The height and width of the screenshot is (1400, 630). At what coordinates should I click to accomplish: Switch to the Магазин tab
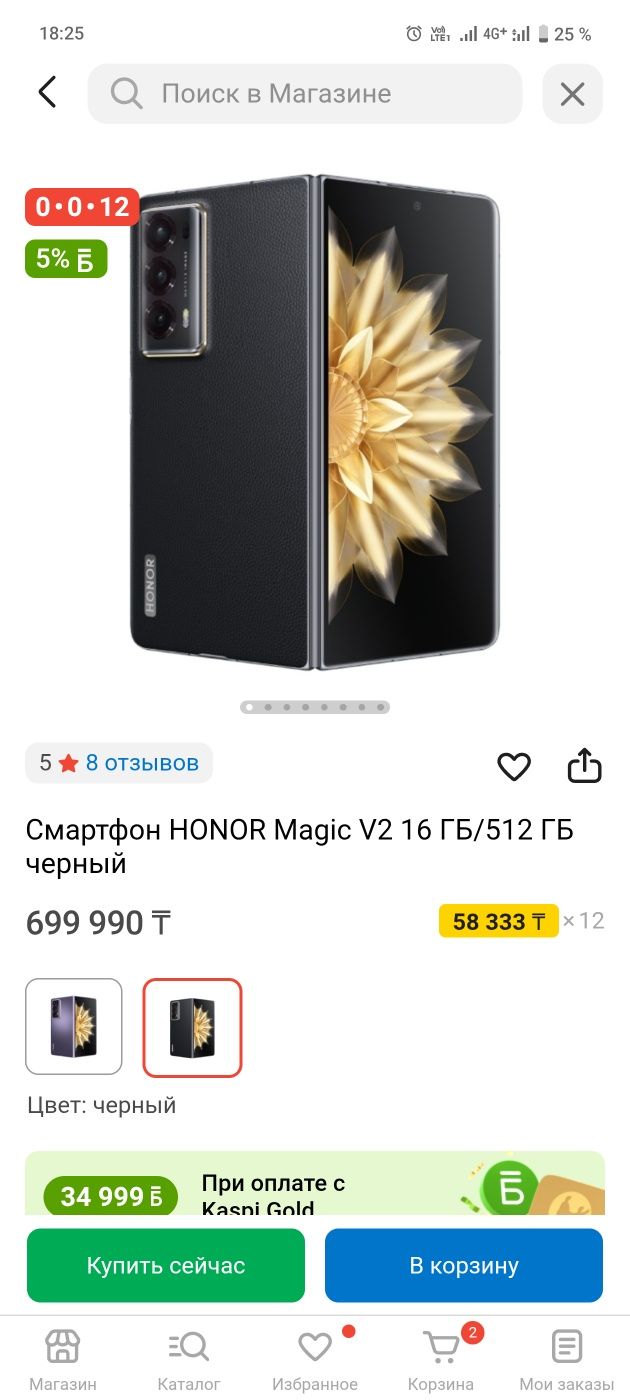point(63,1359)
